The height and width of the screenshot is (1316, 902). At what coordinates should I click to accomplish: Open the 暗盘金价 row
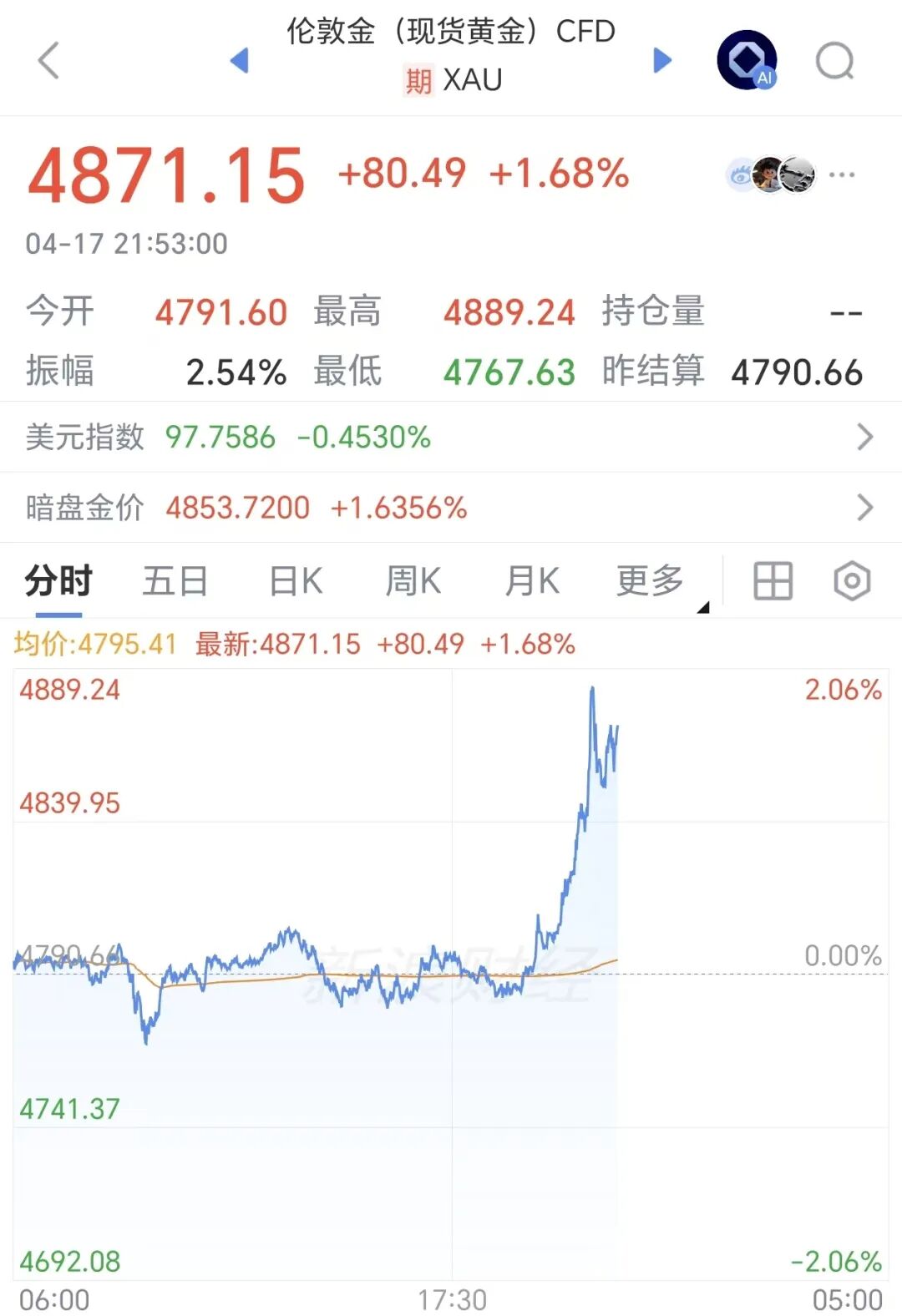pos(451,507)
